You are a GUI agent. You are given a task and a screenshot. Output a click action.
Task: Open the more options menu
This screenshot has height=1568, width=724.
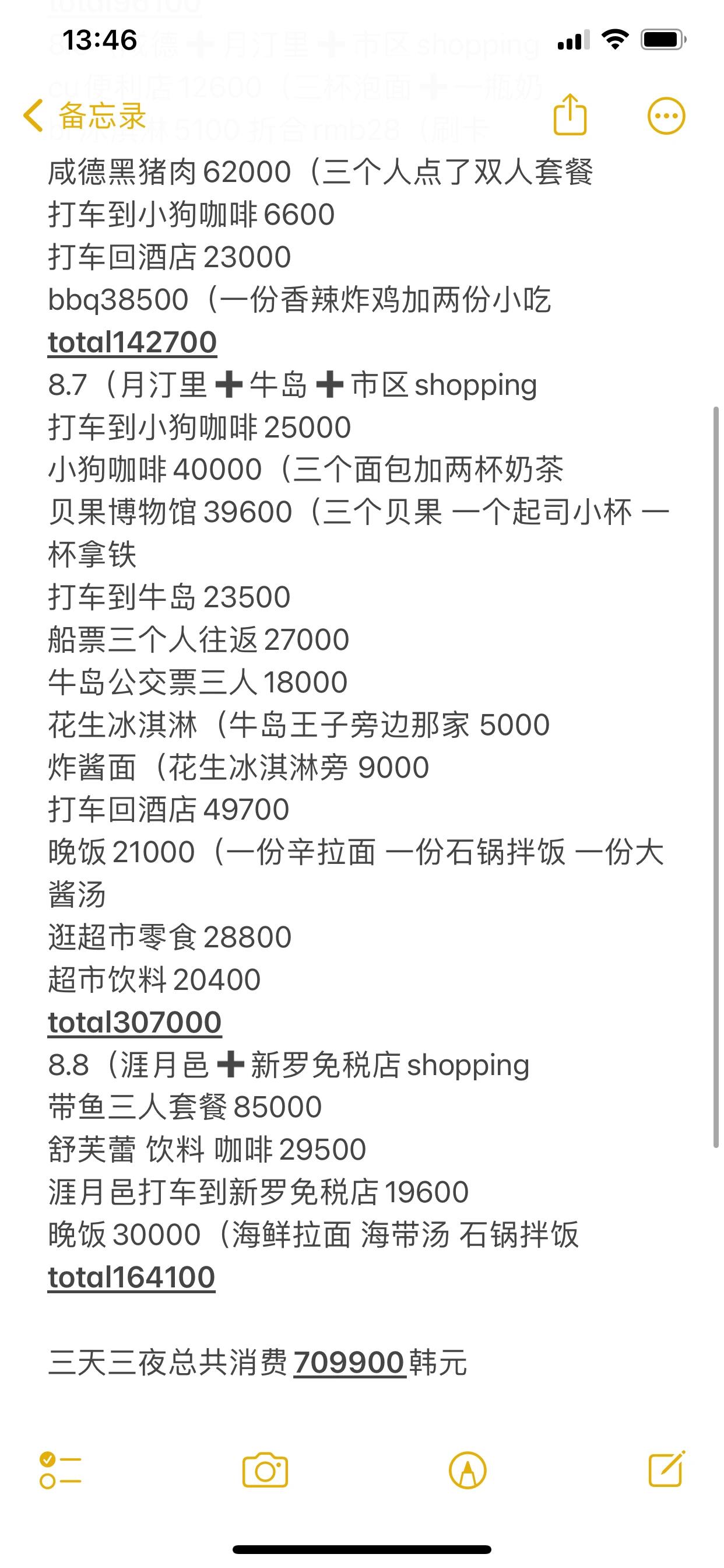tap(666, 116)
